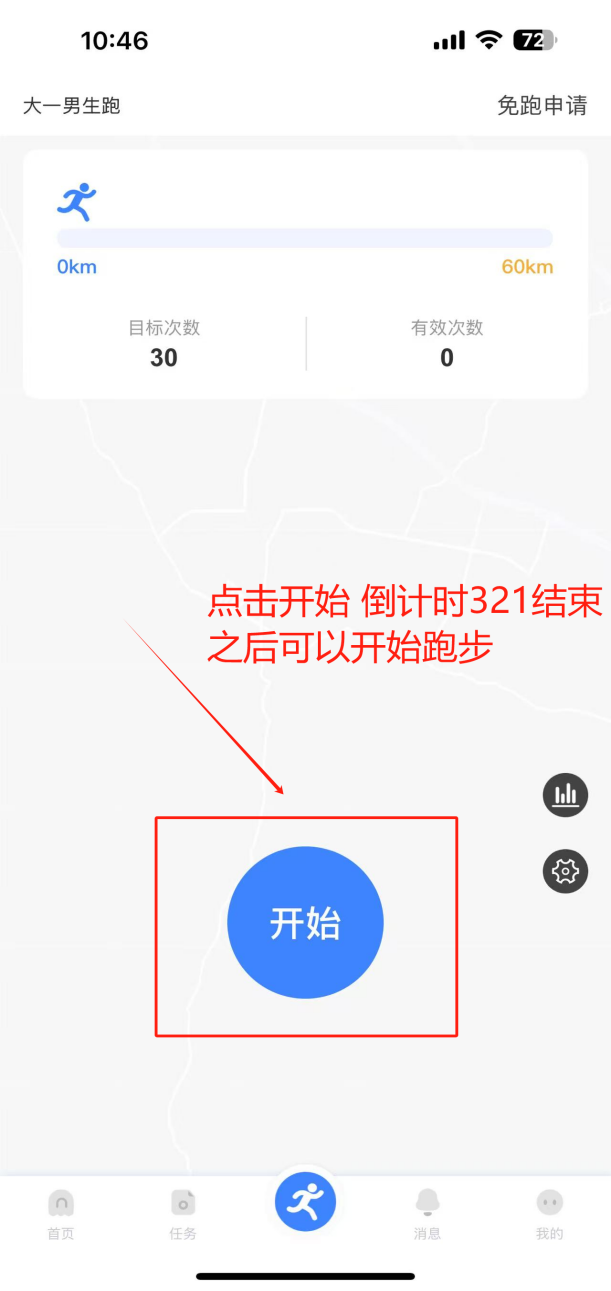This screenshot has width=611, height=1291.
Task: Select the center running tab
Action: [305, 1202]
